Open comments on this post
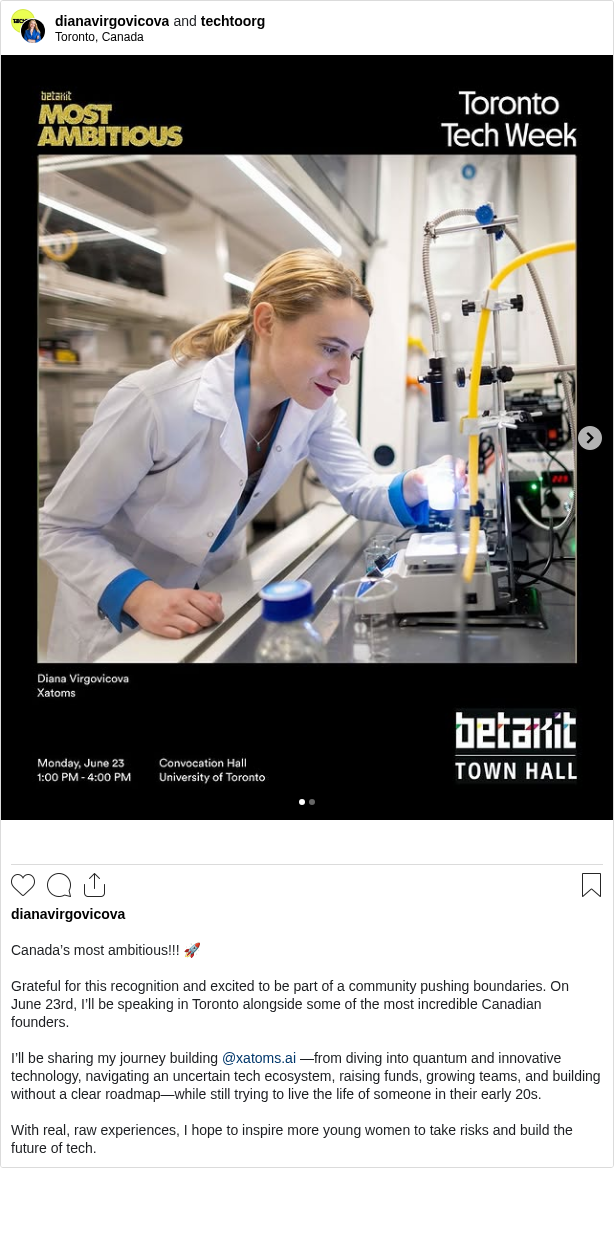This screenshot has width=614, height=1237. (x=59, y=885)
